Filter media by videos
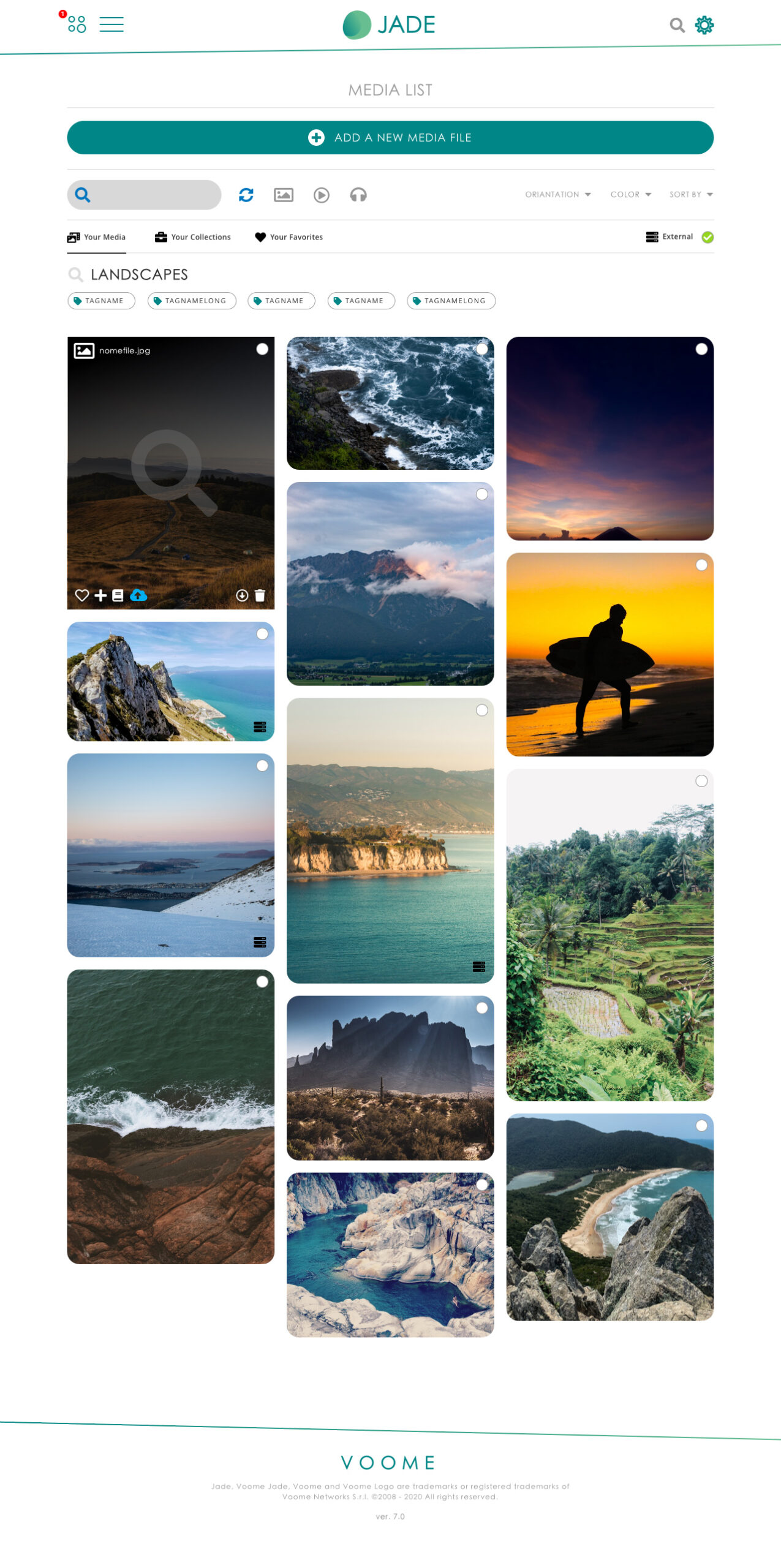This screenshot has height=1568, width=781. (321, 195)
